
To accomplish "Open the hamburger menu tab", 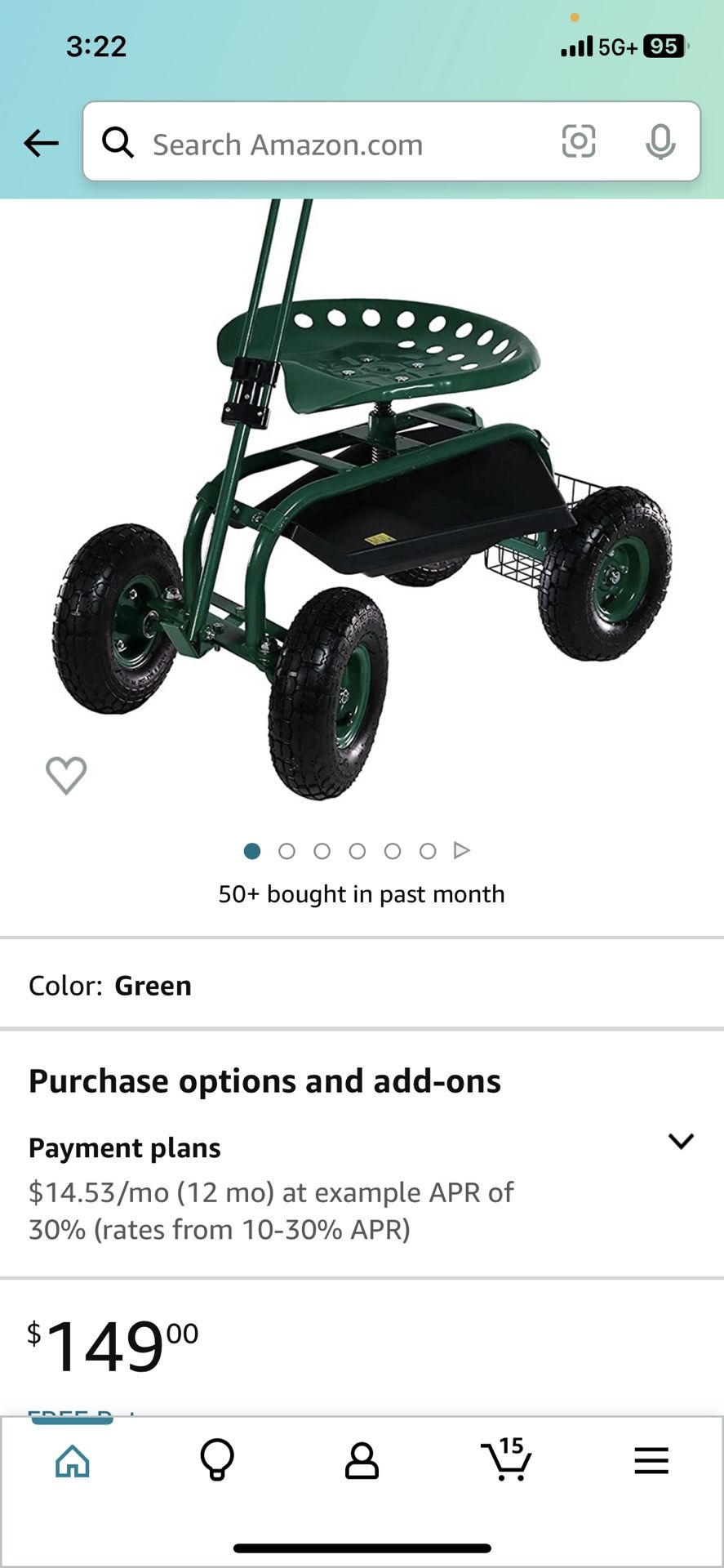I will [651, 1460].
